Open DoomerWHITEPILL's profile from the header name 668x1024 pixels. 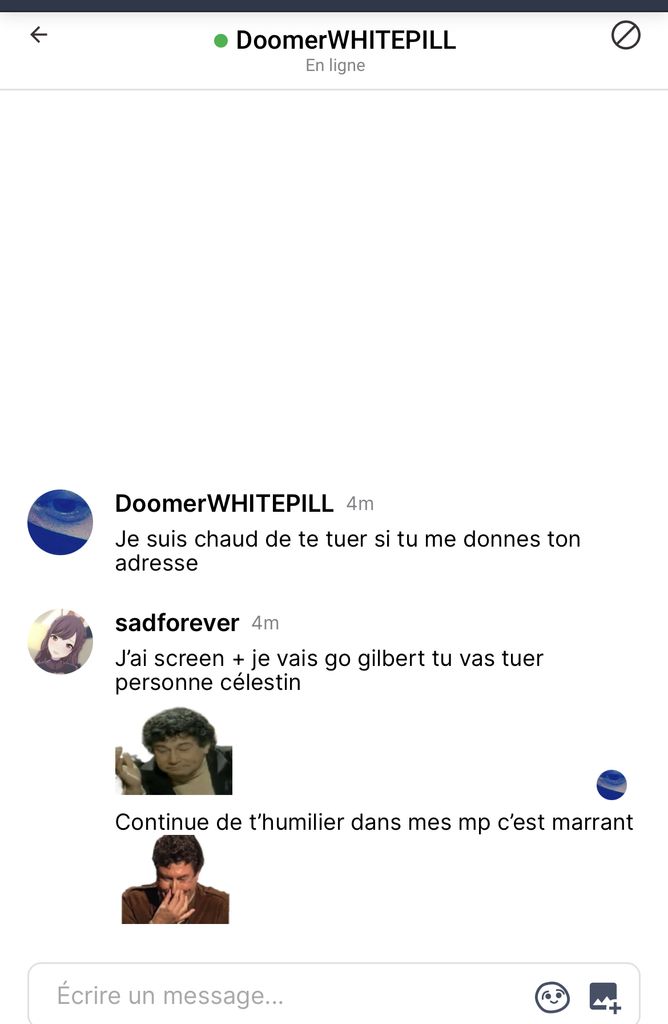coord(345,41)
